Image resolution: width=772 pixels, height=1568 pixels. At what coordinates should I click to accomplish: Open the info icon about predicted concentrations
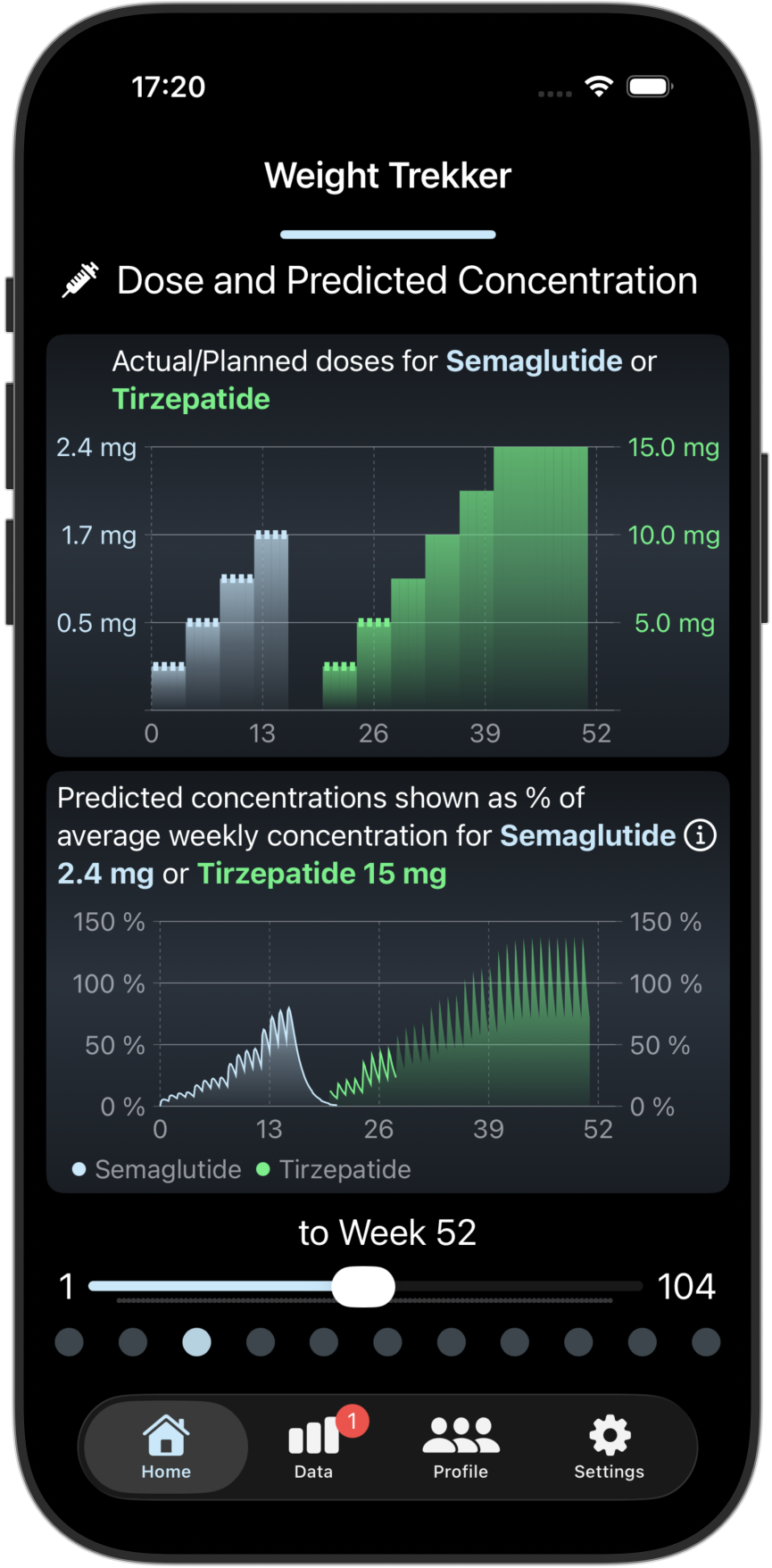[x=701, y=835]
